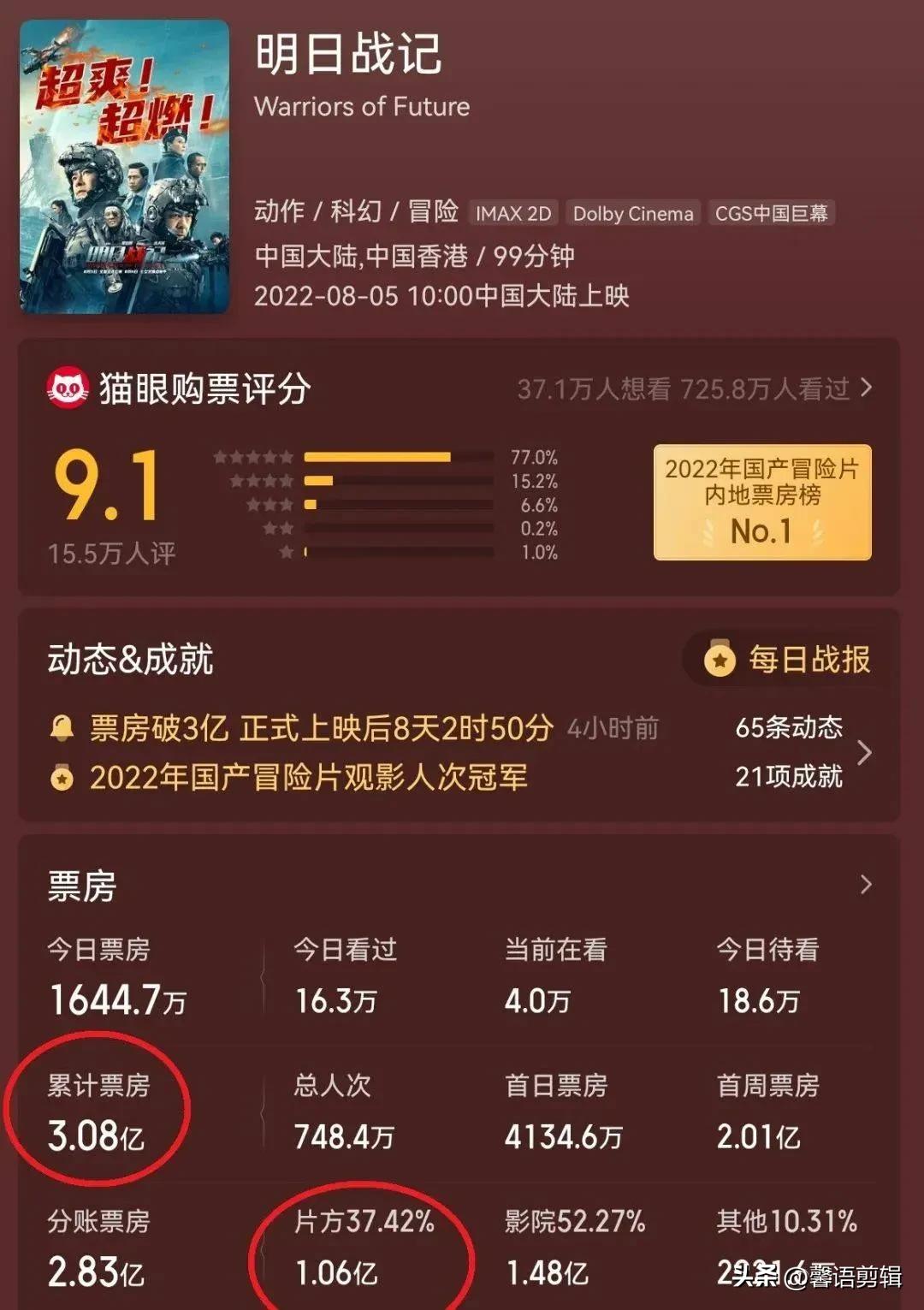Click the Maoyan cat mascot icon
Image resolution: width=924 pixels, height=1310 pixels.
click(x=68, y=387)
